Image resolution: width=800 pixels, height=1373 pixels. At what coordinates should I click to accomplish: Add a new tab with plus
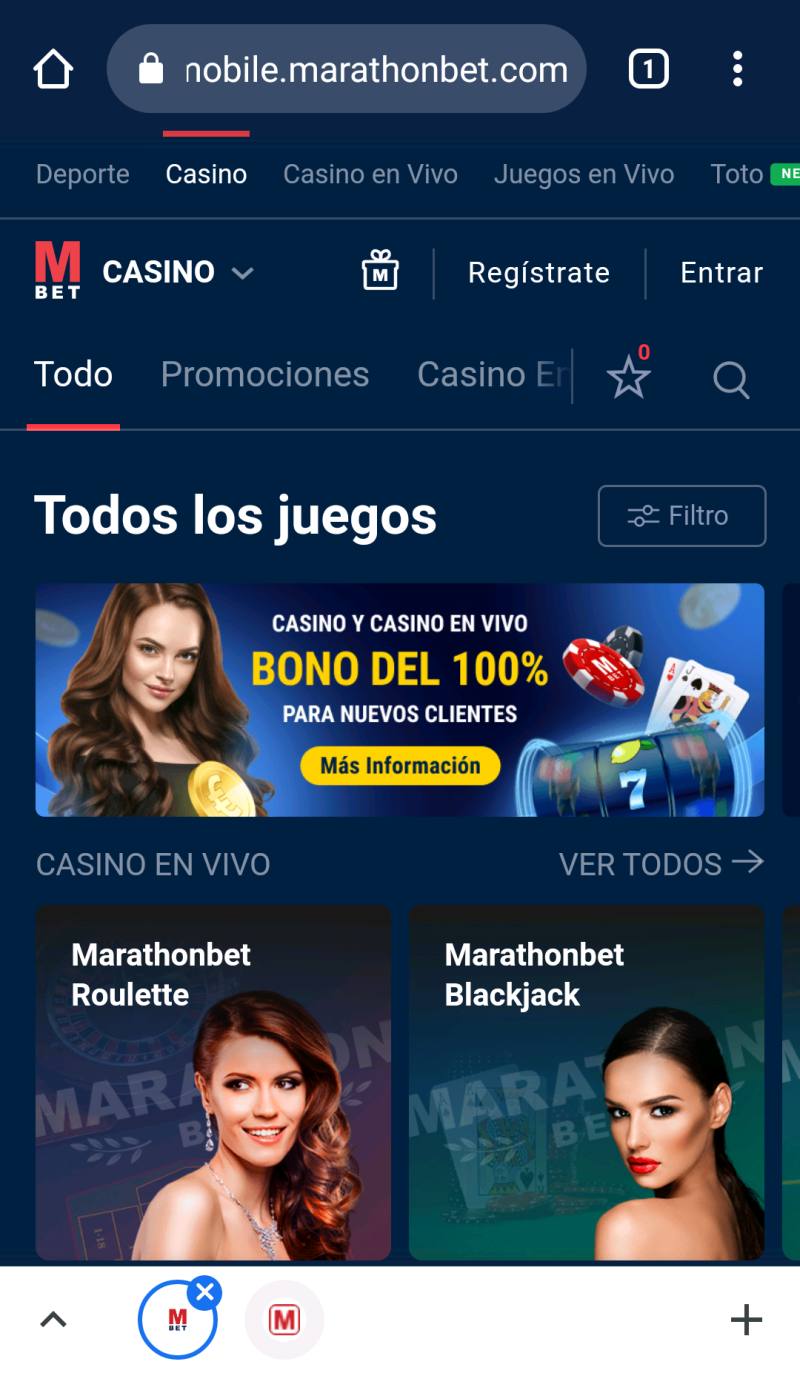point(746,1320)
